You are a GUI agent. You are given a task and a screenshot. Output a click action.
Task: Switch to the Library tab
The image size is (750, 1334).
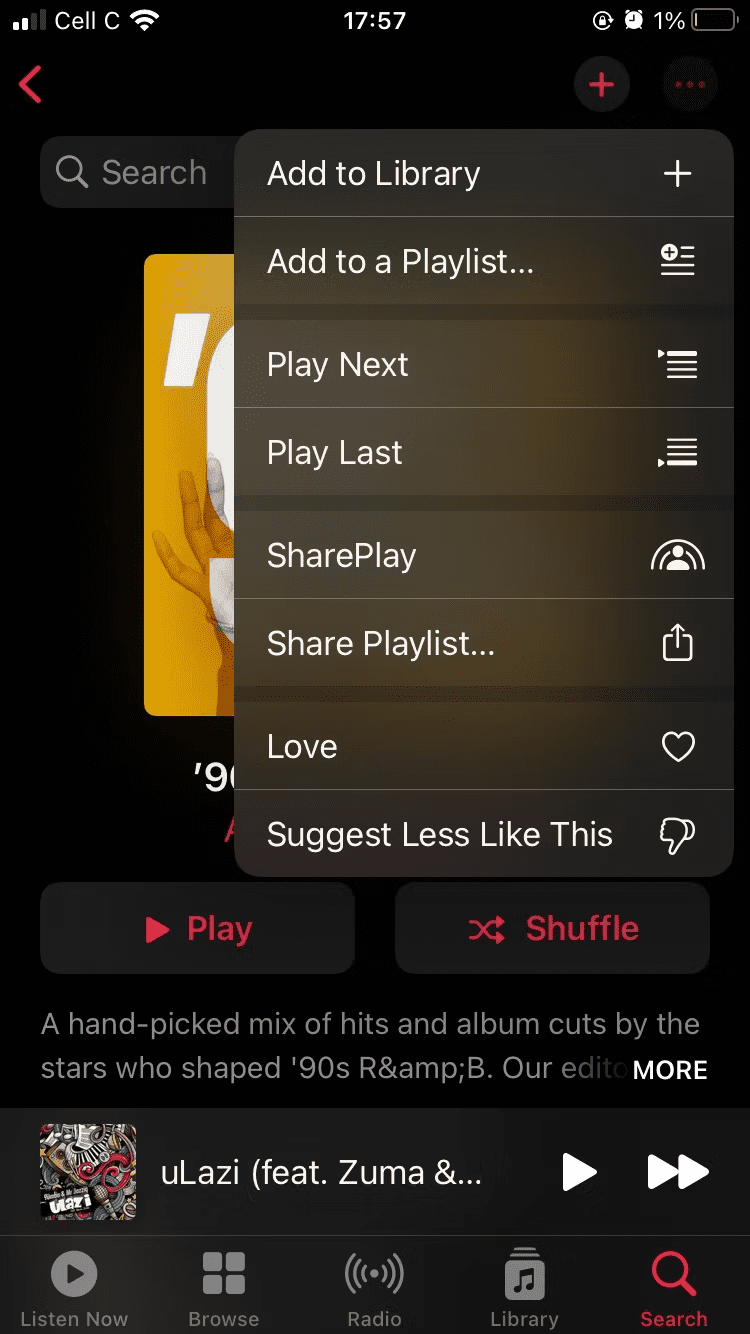pos(524,1285)
